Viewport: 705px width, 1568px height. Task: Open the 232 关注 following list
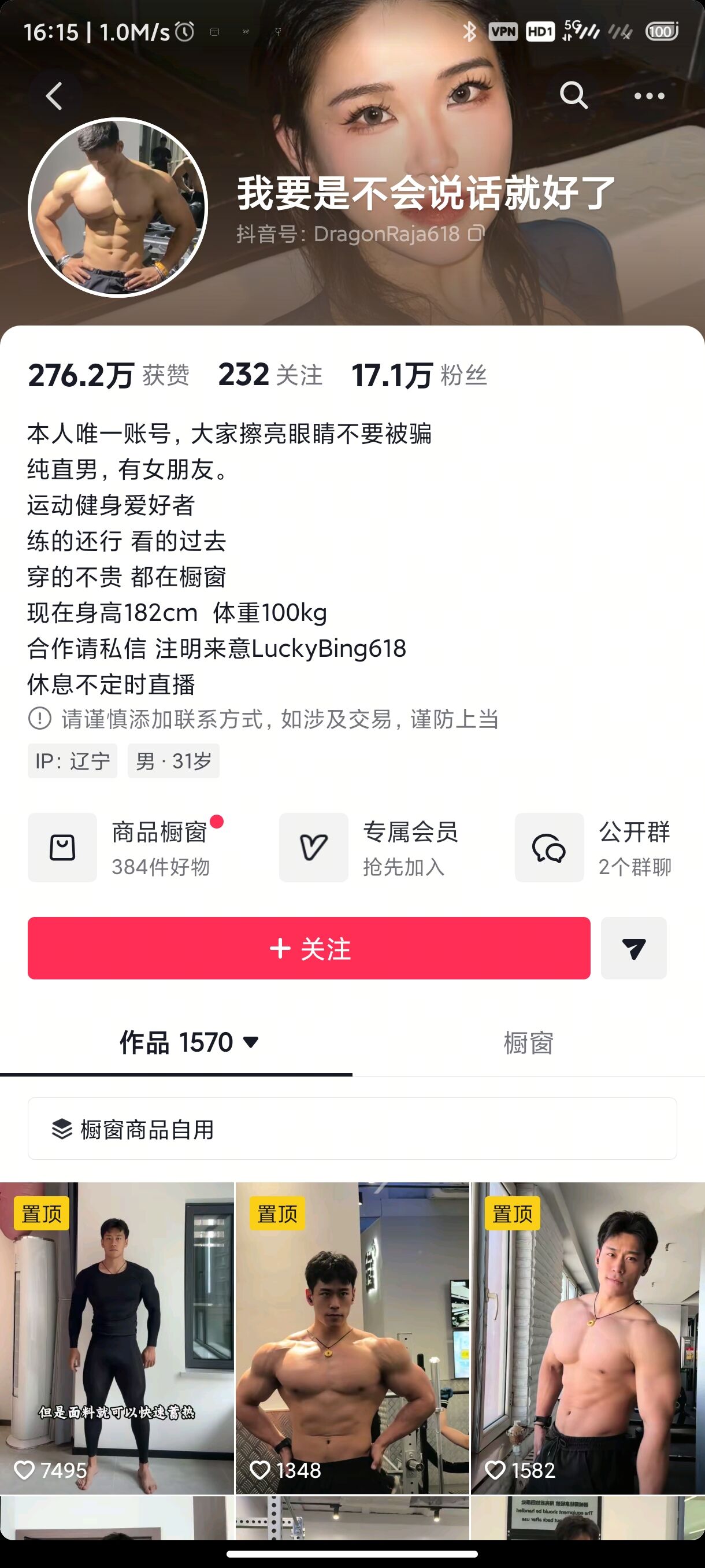pyautogui.click(x=270, y=375)
